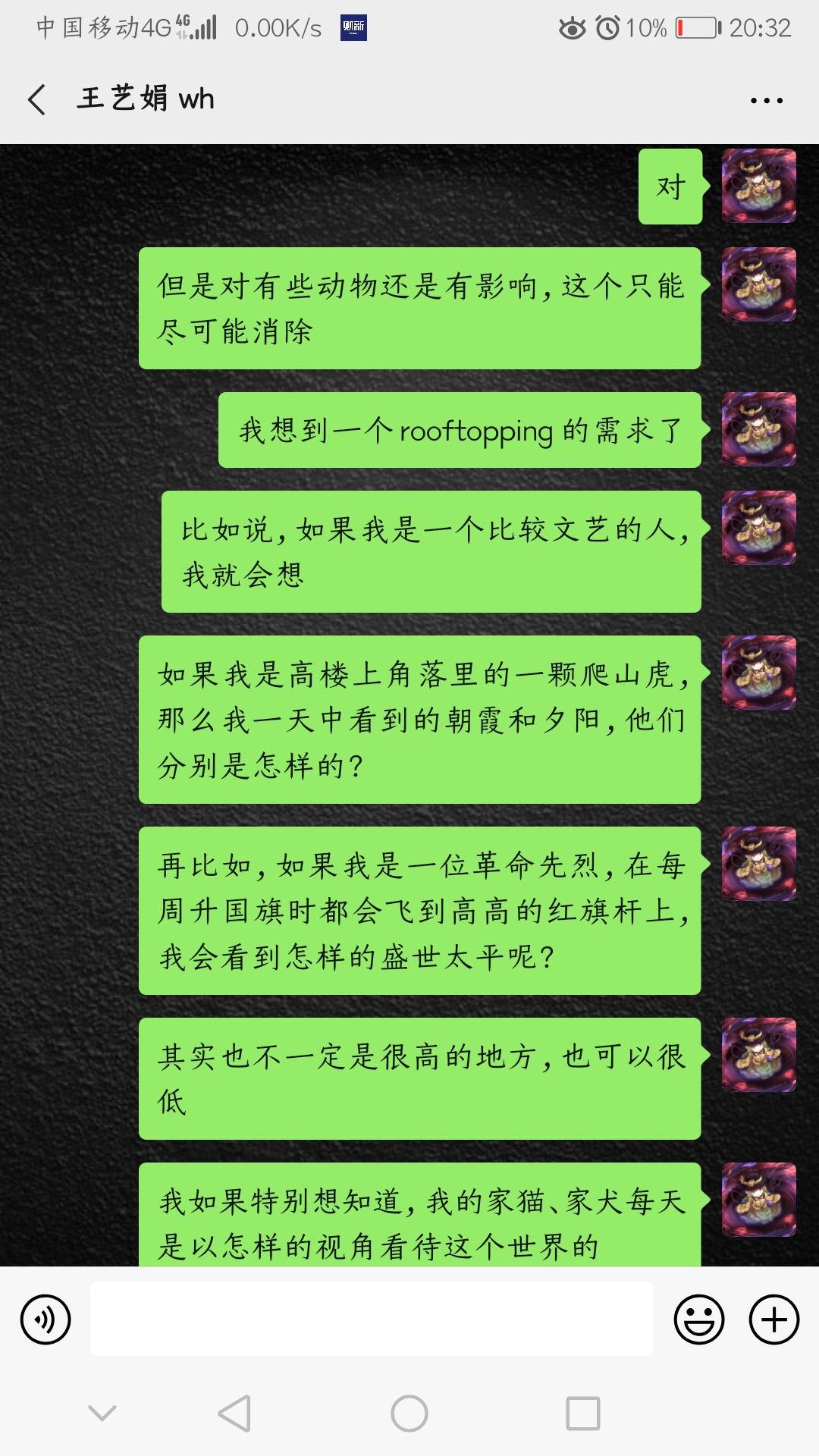The width and height of the screenshot is (819, 1456).
Task: Tap the avatar beside the rooftopping message
Action: 758,429
